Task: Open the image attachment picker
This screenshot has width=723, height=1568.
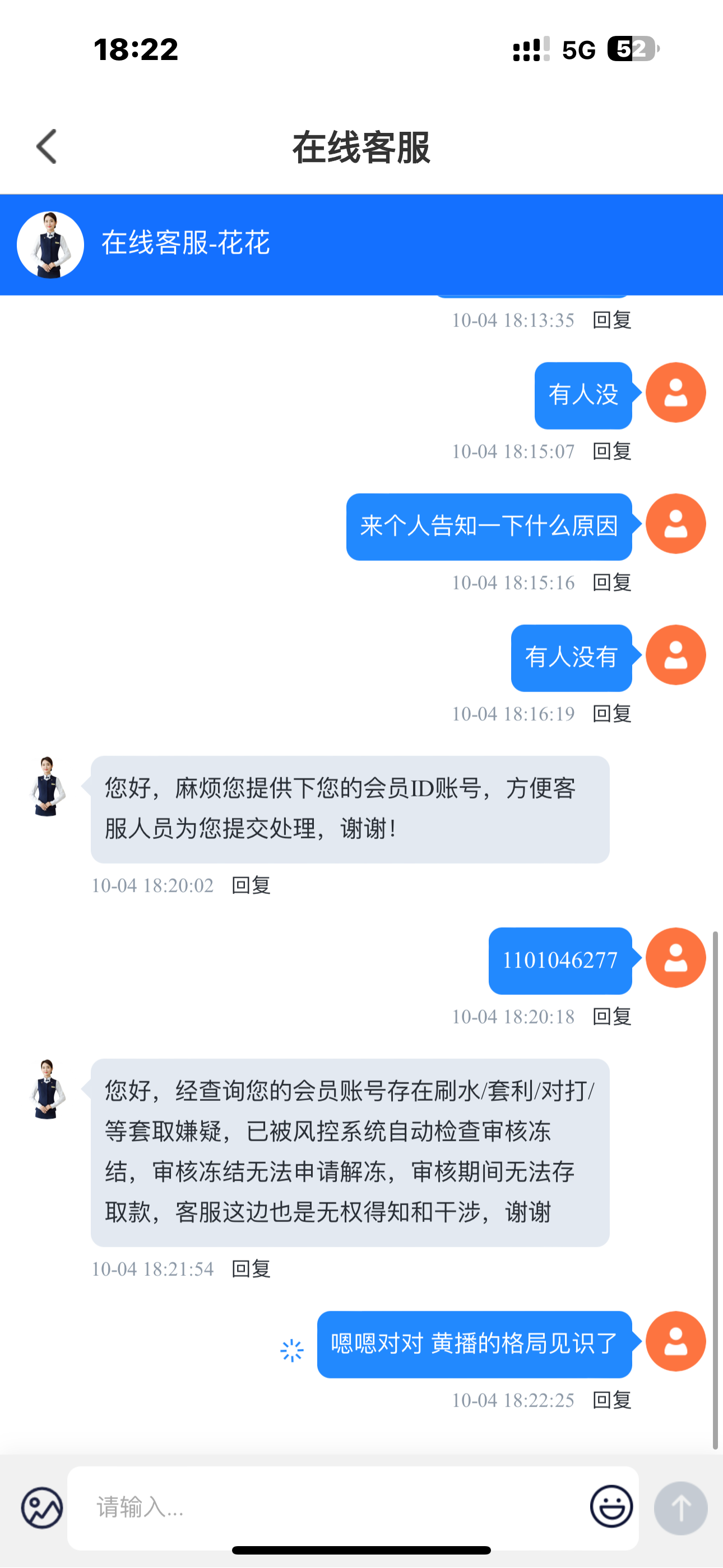Action: [42, 1507]
